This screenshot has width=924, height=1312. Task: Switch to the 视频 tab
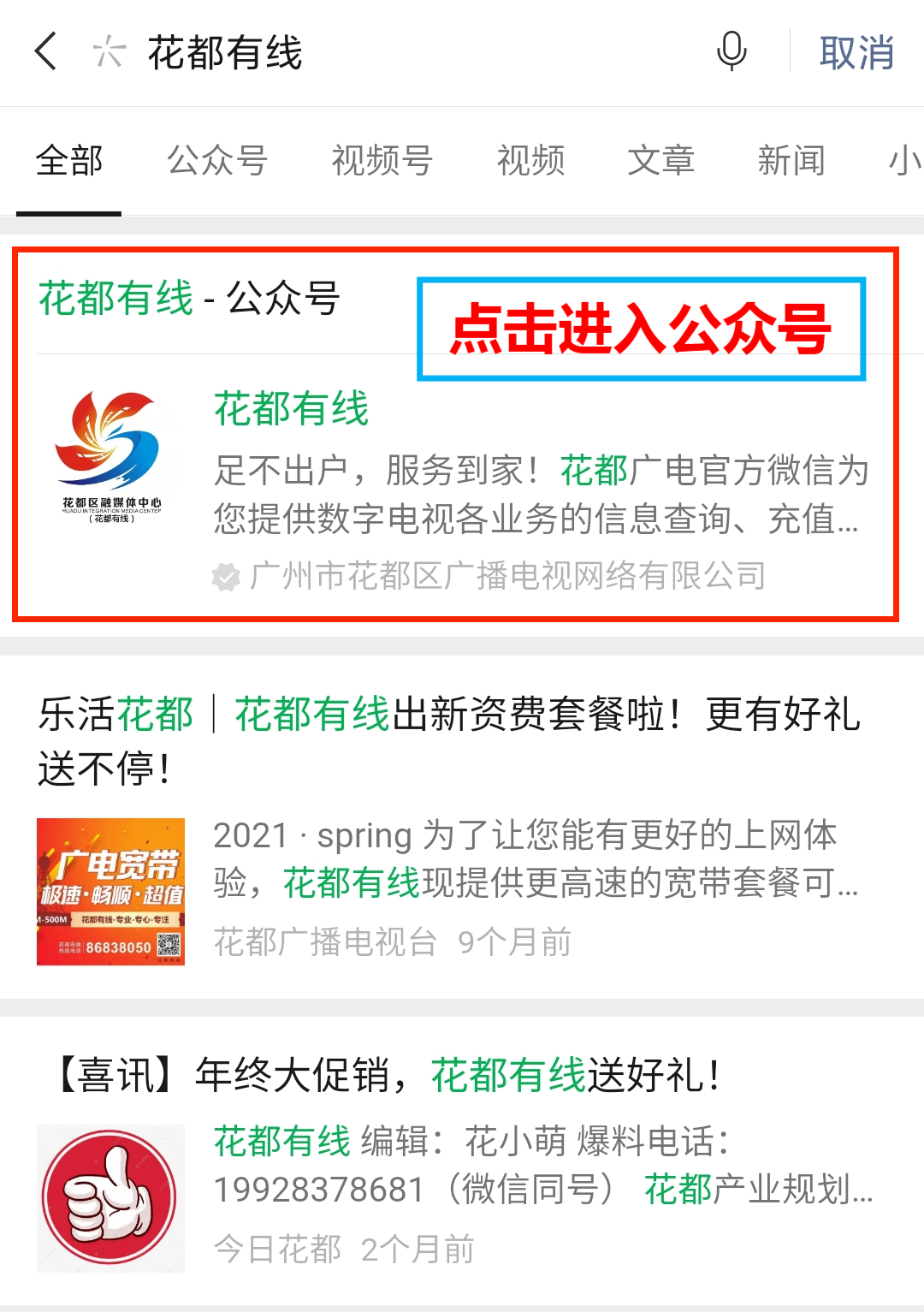[530, 161]
